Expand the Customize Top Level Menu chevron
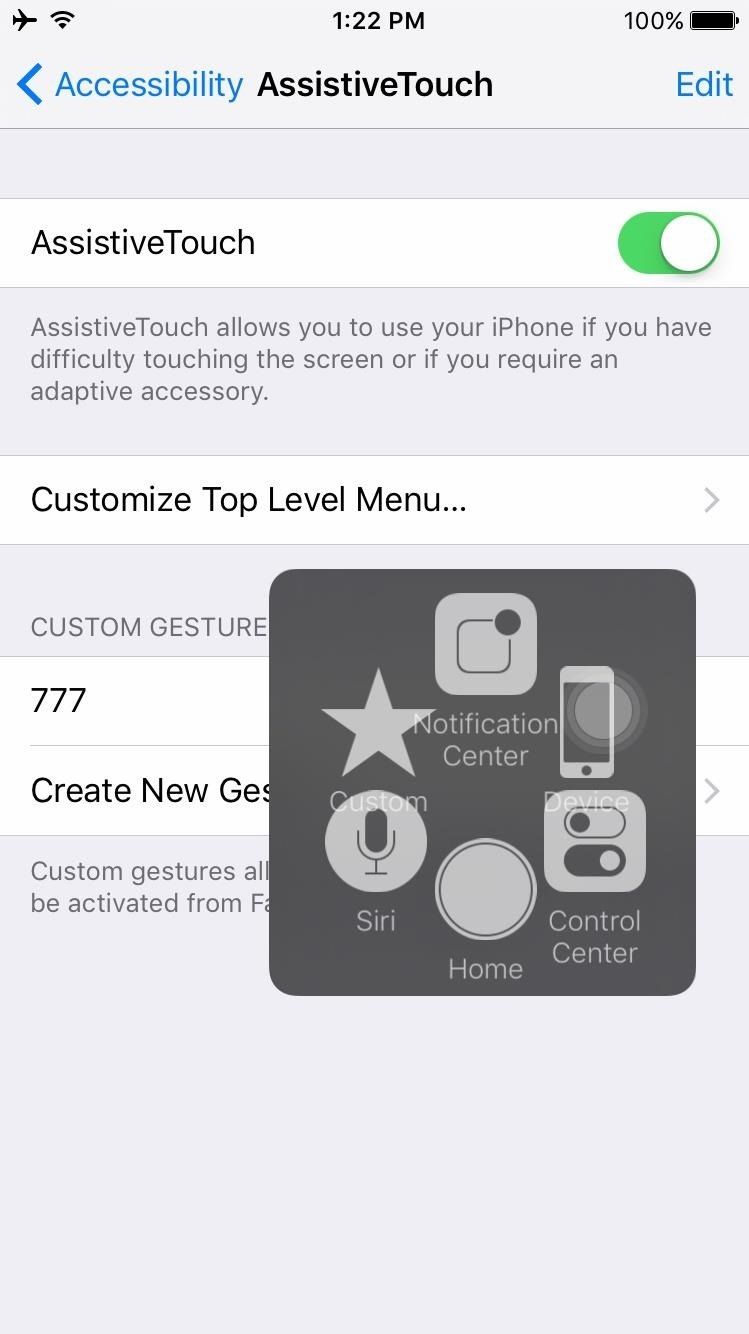This screenshot has width=749, height=1334. [711, 500]
